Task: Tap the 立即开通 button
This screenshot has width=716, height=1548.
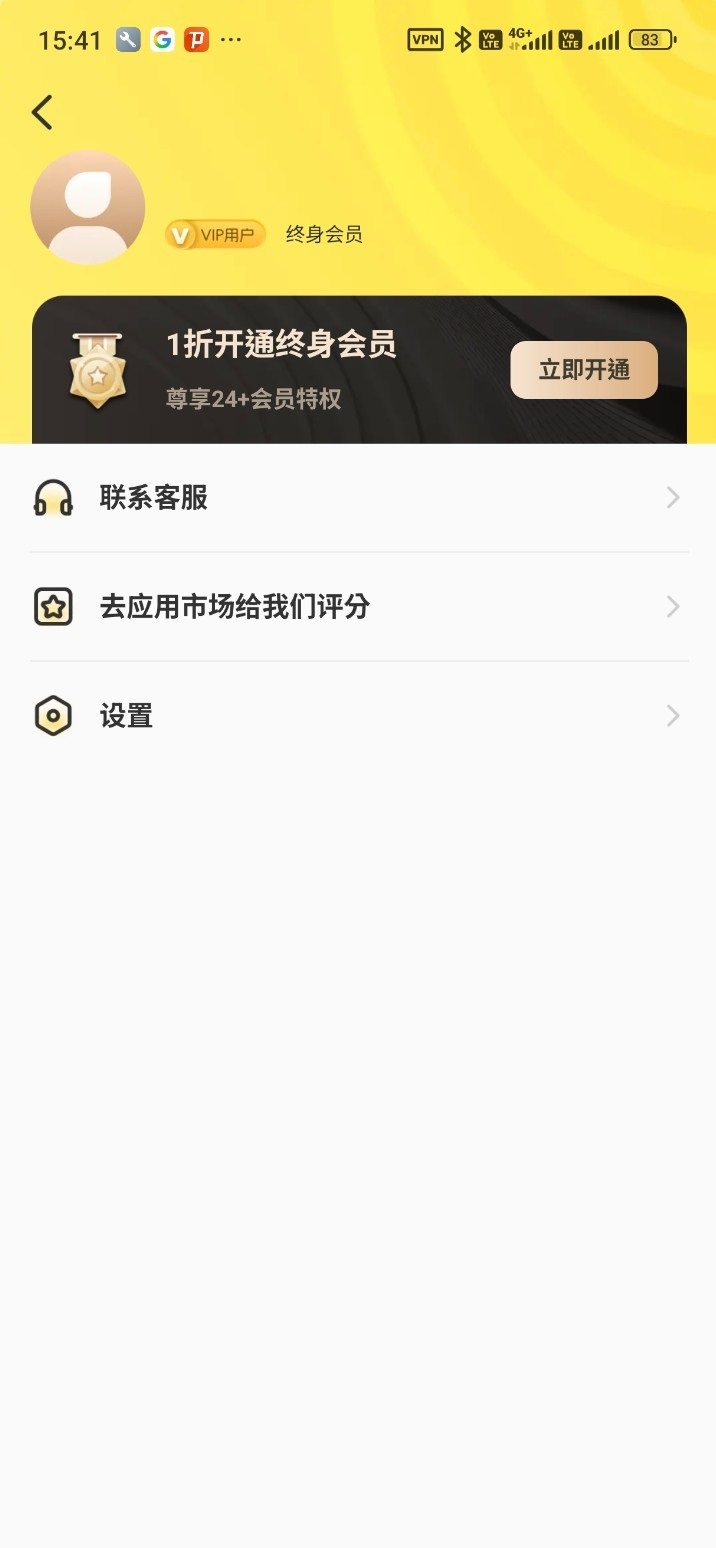Action: click(584, 370)
